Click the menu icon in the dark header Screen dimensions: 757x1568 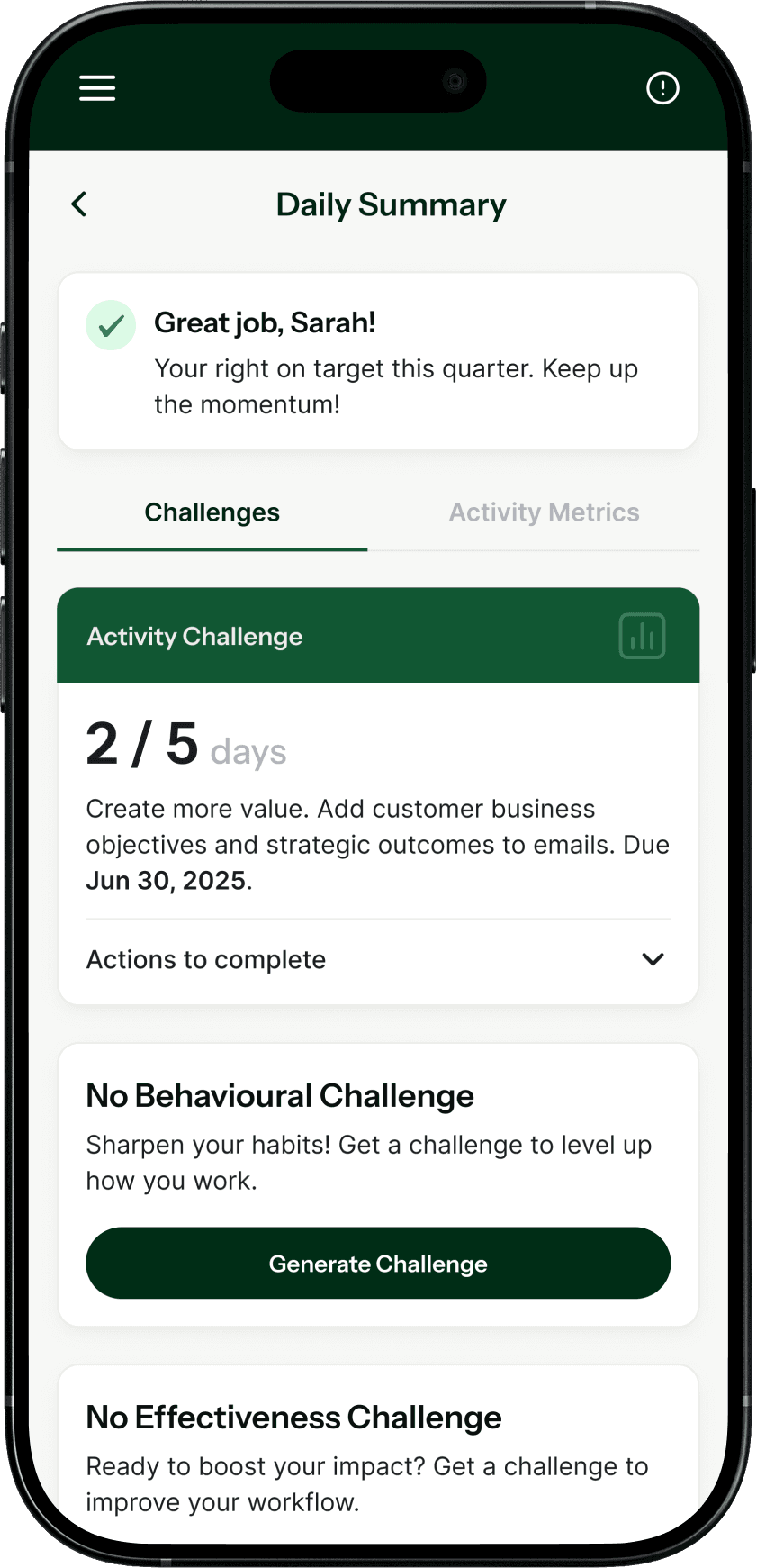tap(97, 87)
